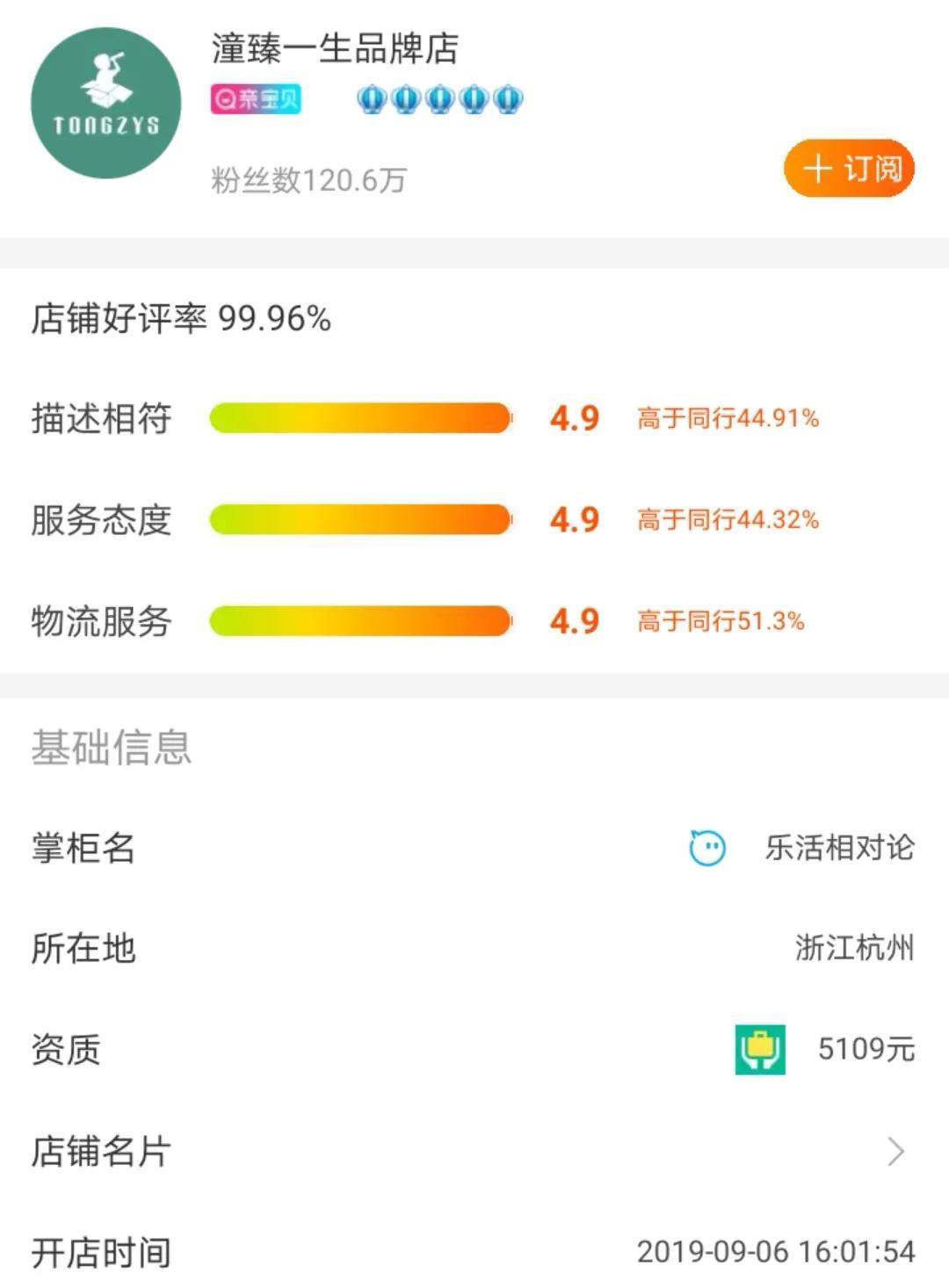Open the 店铺名片 row
The image size is (949, 1288).
click(x=474, y=1151)
